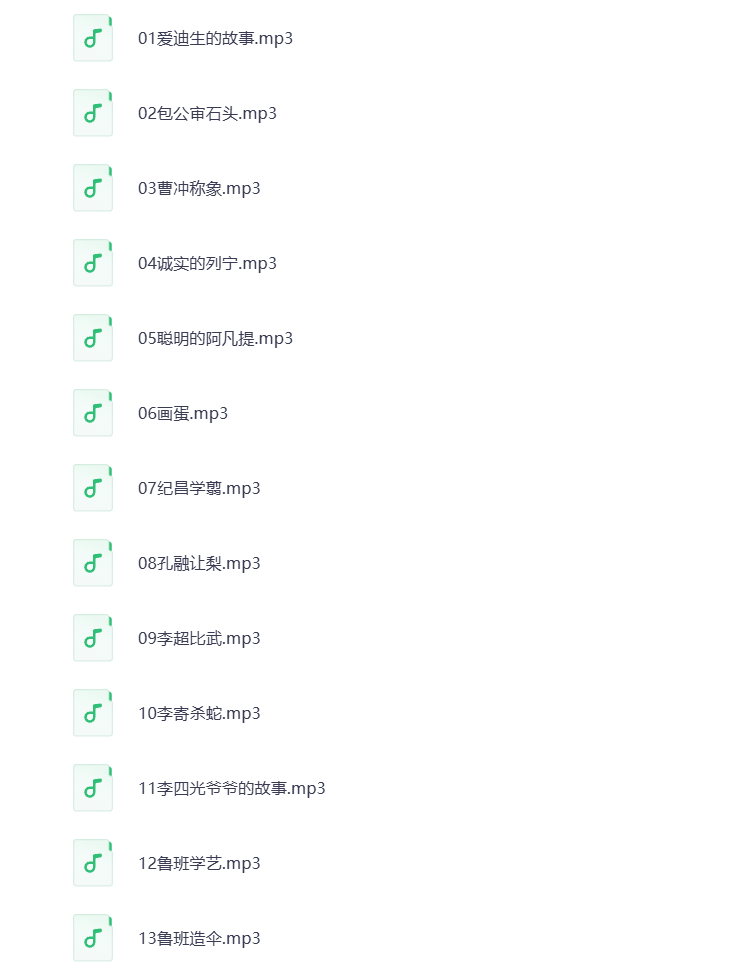Open the file 02包公审石头.mp3
The image size is (742, 975).
[x=207, y=112]
